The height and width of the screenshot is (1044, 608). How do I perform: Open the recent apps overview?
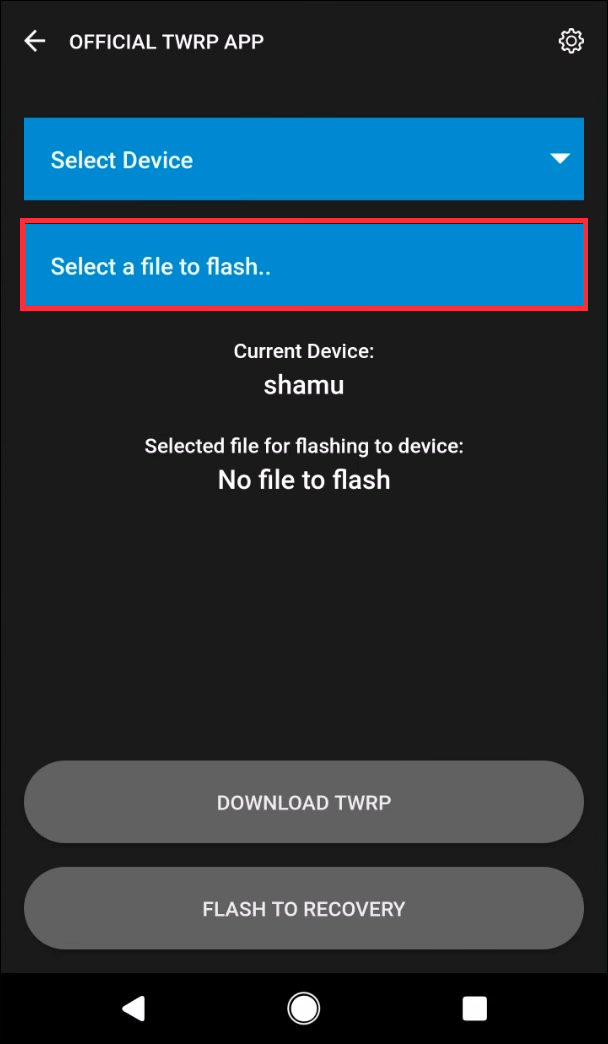(474, 1008)
